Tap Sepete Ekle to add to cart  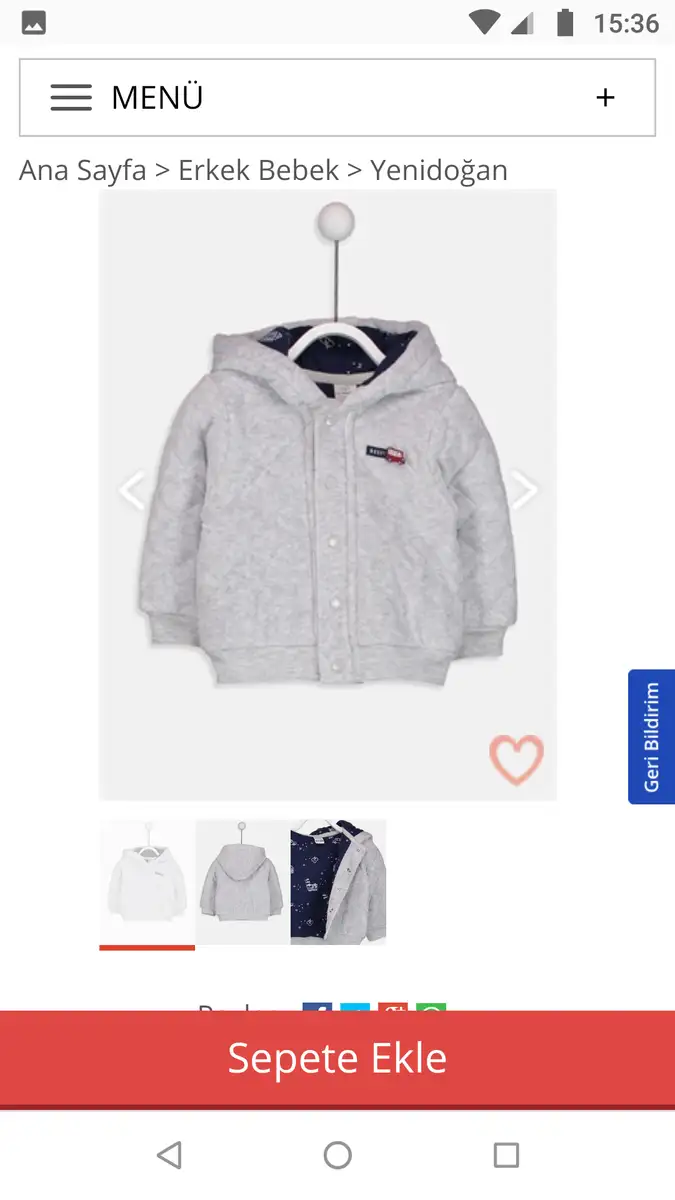(x=337, y=1058)
